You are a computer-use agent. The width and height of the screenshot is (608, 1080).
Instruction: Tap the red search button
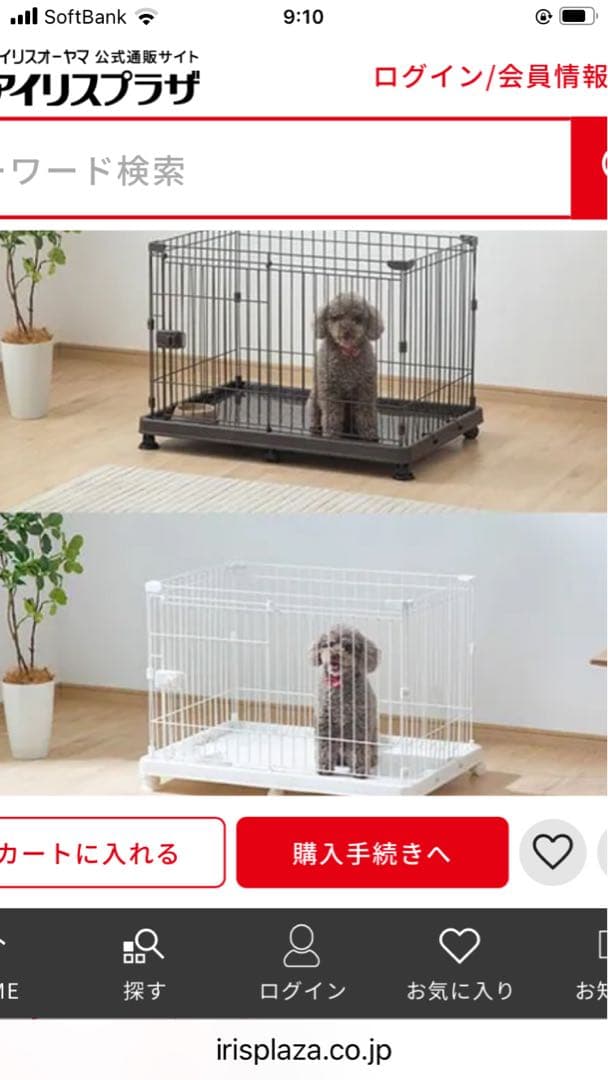(x=590, y=167)
